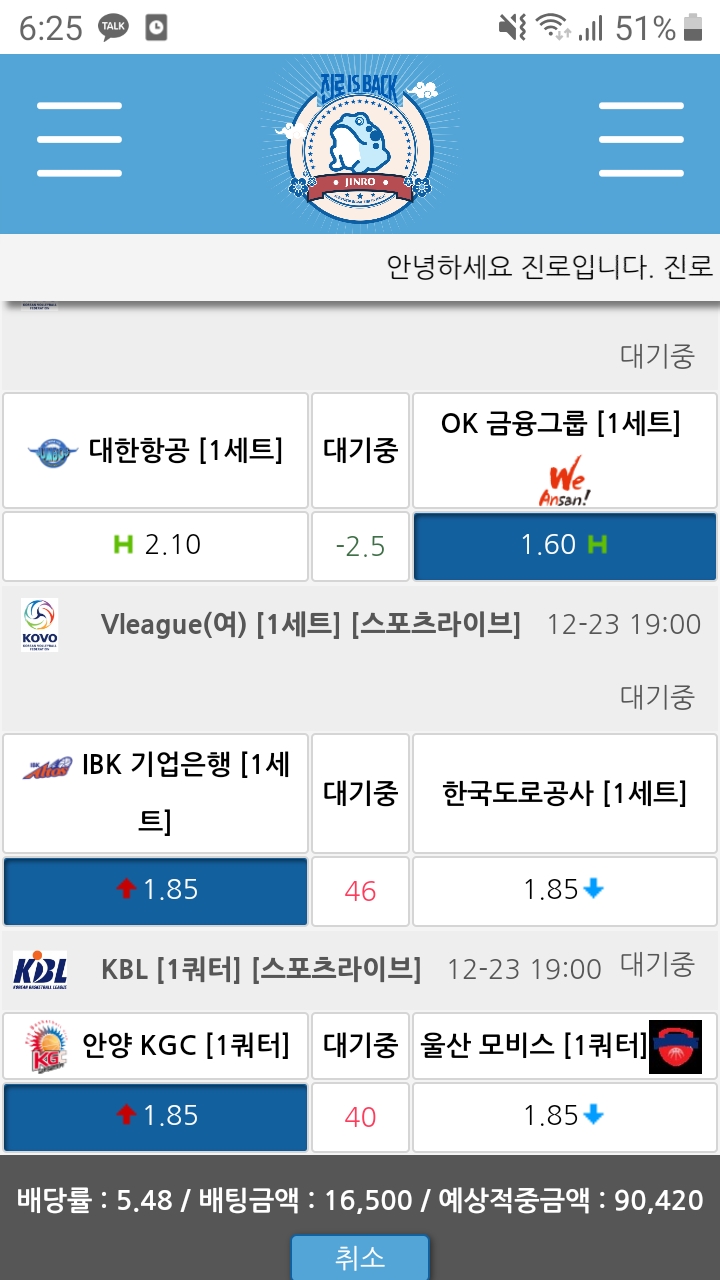Open the left hamburger menu

79,140
